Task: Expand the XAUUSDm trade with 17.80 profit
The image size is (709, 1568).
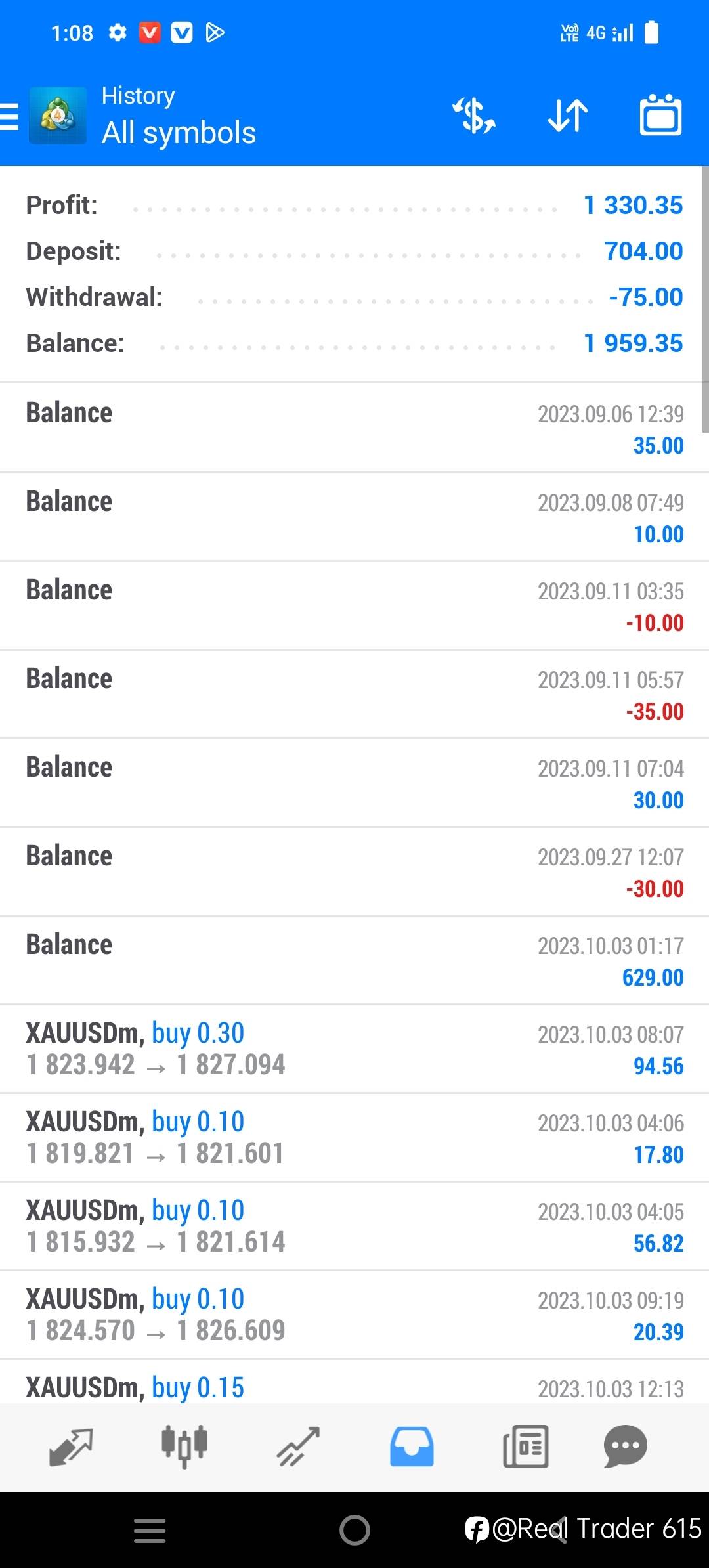Action: point(354,1137)
